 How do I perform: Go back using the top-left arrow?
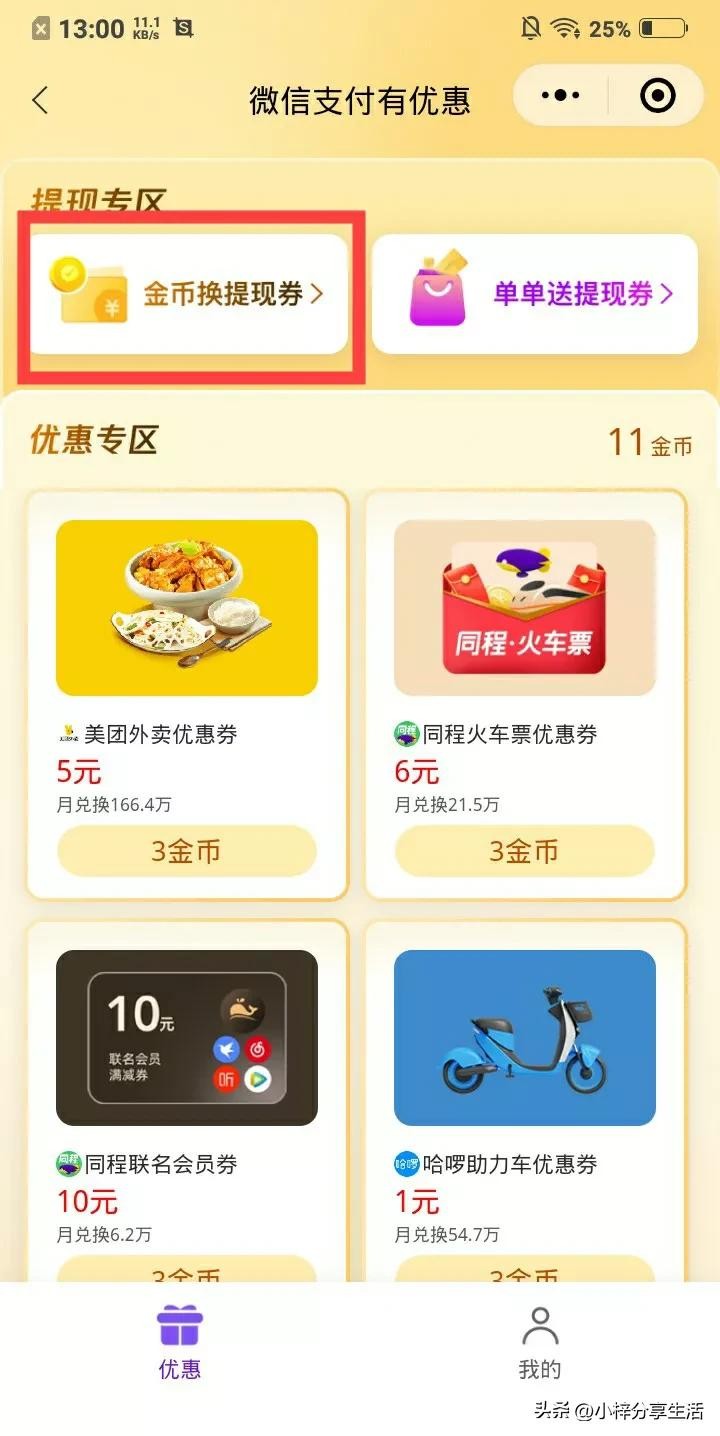click(x=40, y=100)
